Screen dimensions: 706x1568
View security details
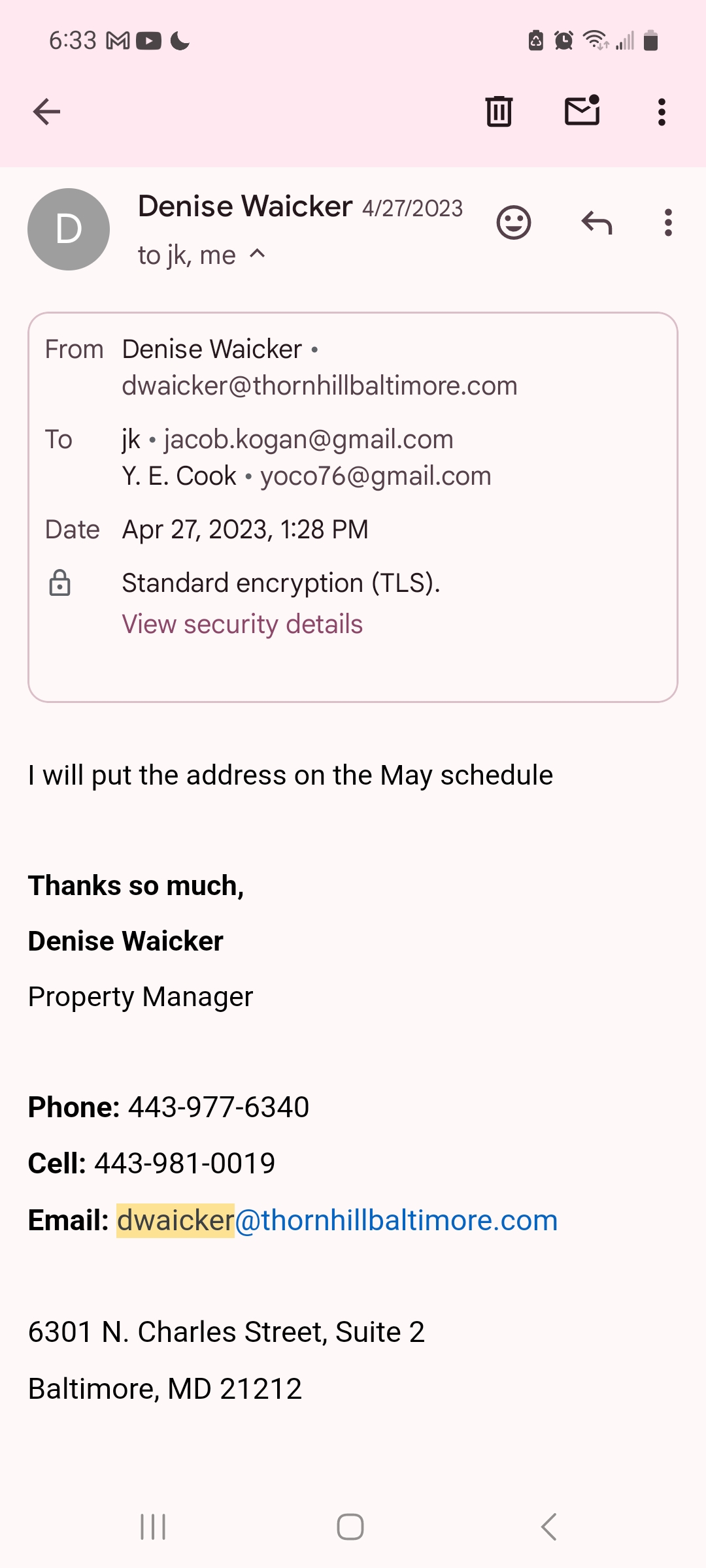click(242, 624)
